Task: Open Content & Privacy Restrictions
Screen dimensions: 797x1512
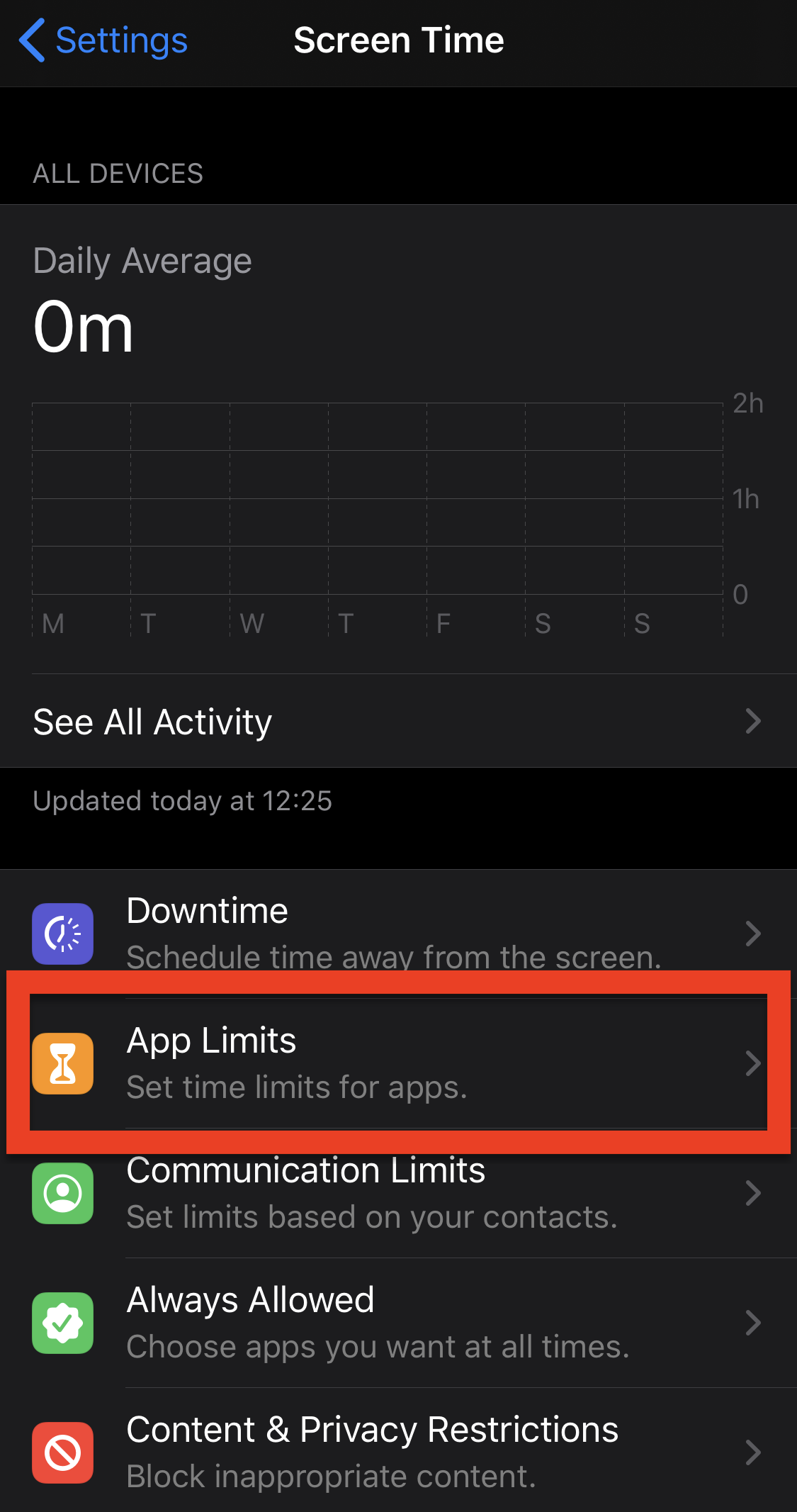Action: tap(398, 1452)
